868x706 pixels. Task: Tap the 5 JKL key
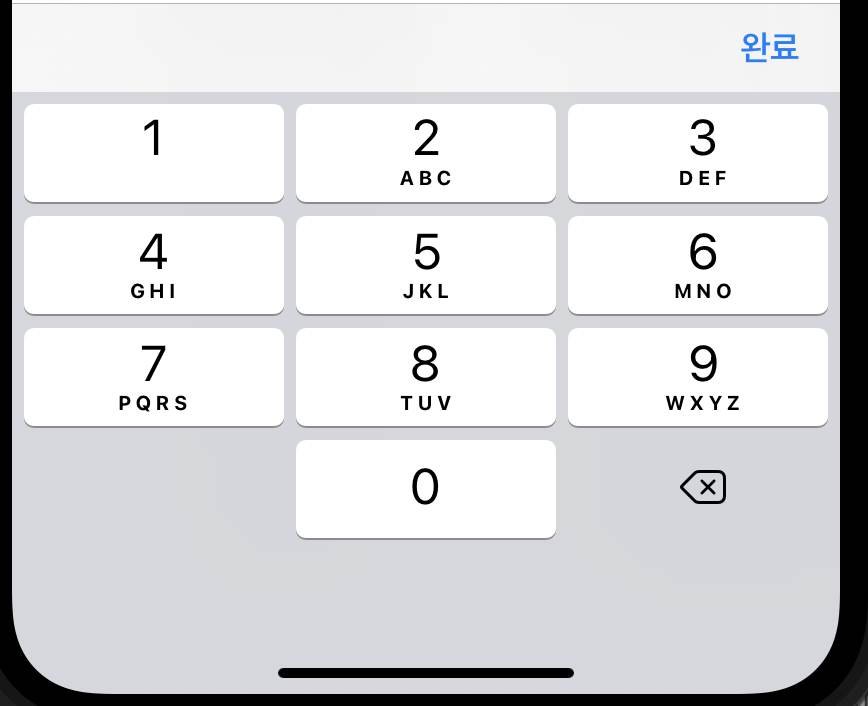(x=426, y=265)
